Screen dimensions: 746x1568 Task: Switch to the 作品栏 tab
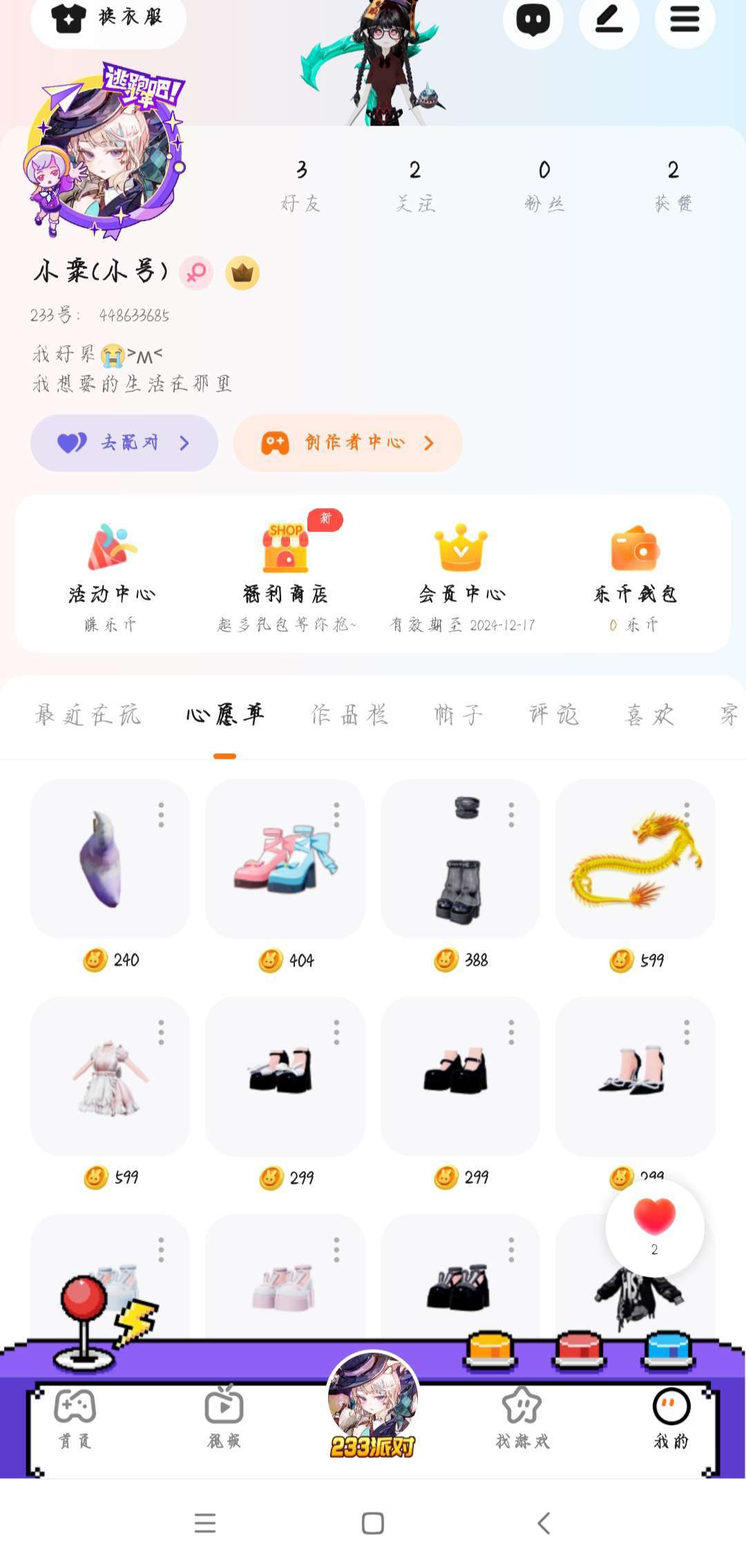click(x=349, y=715)
